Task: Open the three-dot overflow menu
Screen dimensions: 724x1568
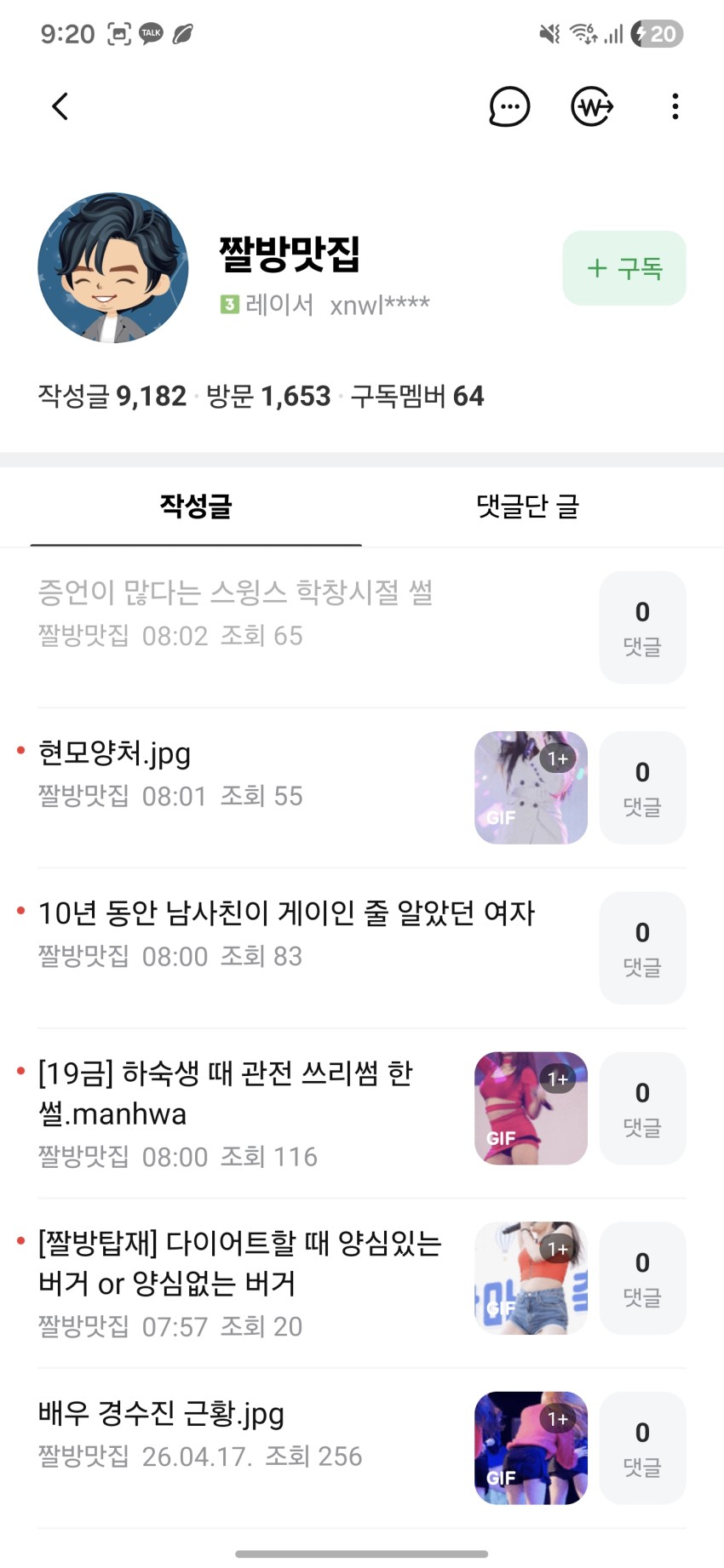Action: 675,107
